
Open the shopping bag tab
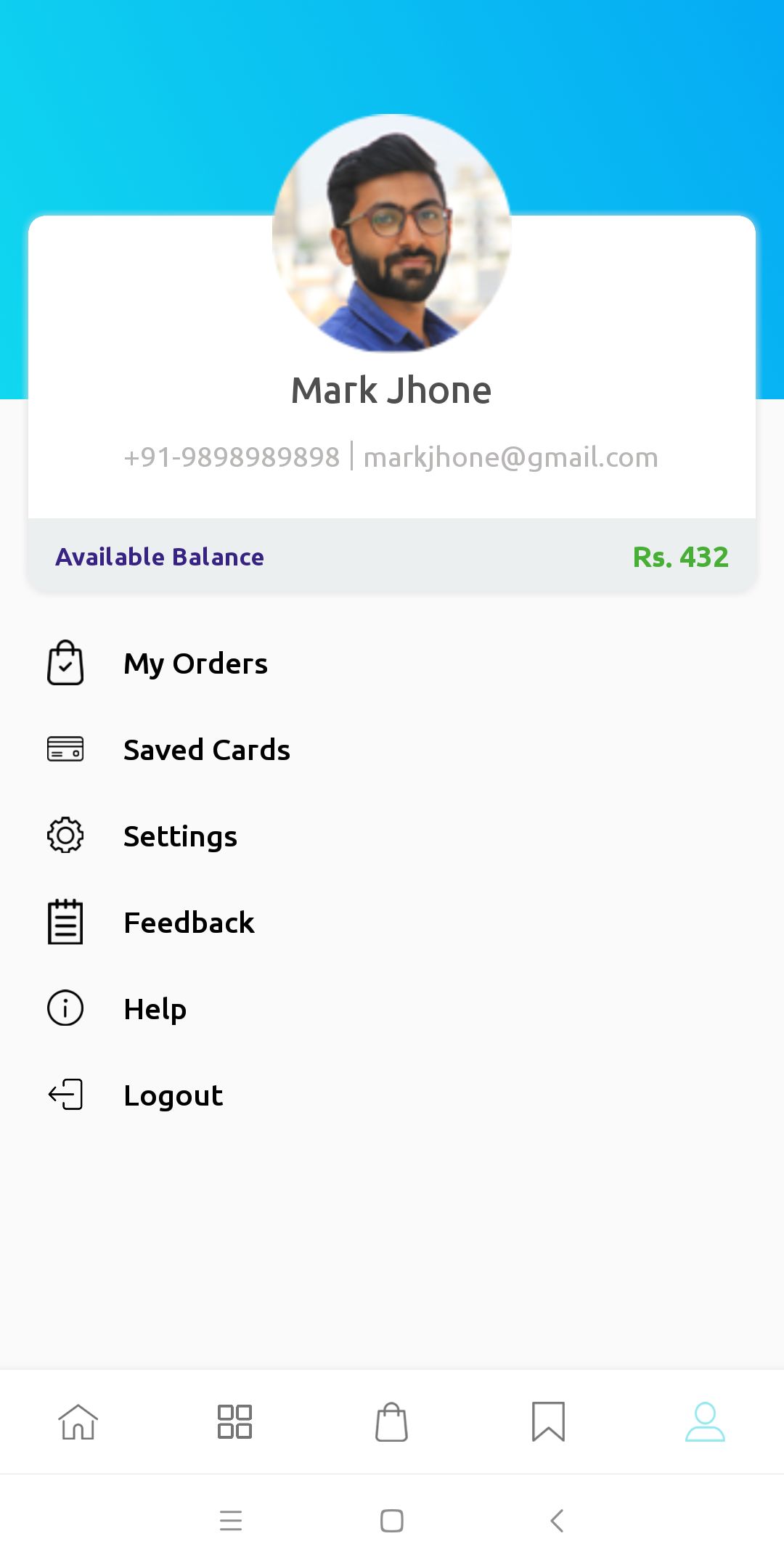pos(392,1421)
